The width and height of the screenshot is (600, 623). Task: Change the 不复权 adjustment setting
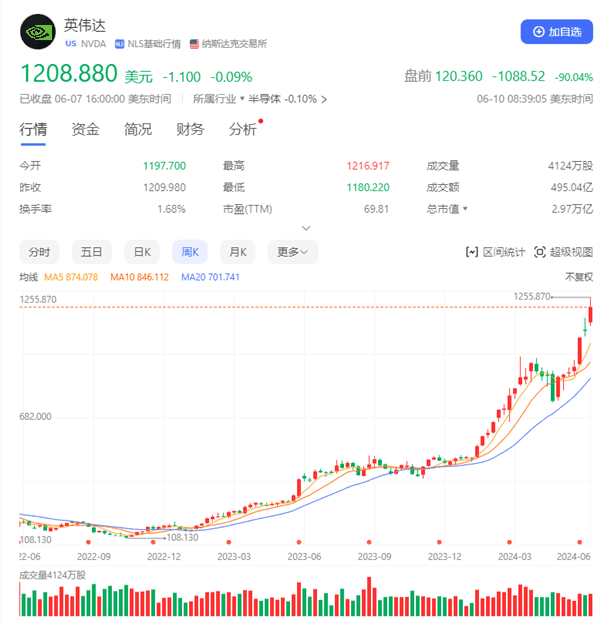point(578,276)
